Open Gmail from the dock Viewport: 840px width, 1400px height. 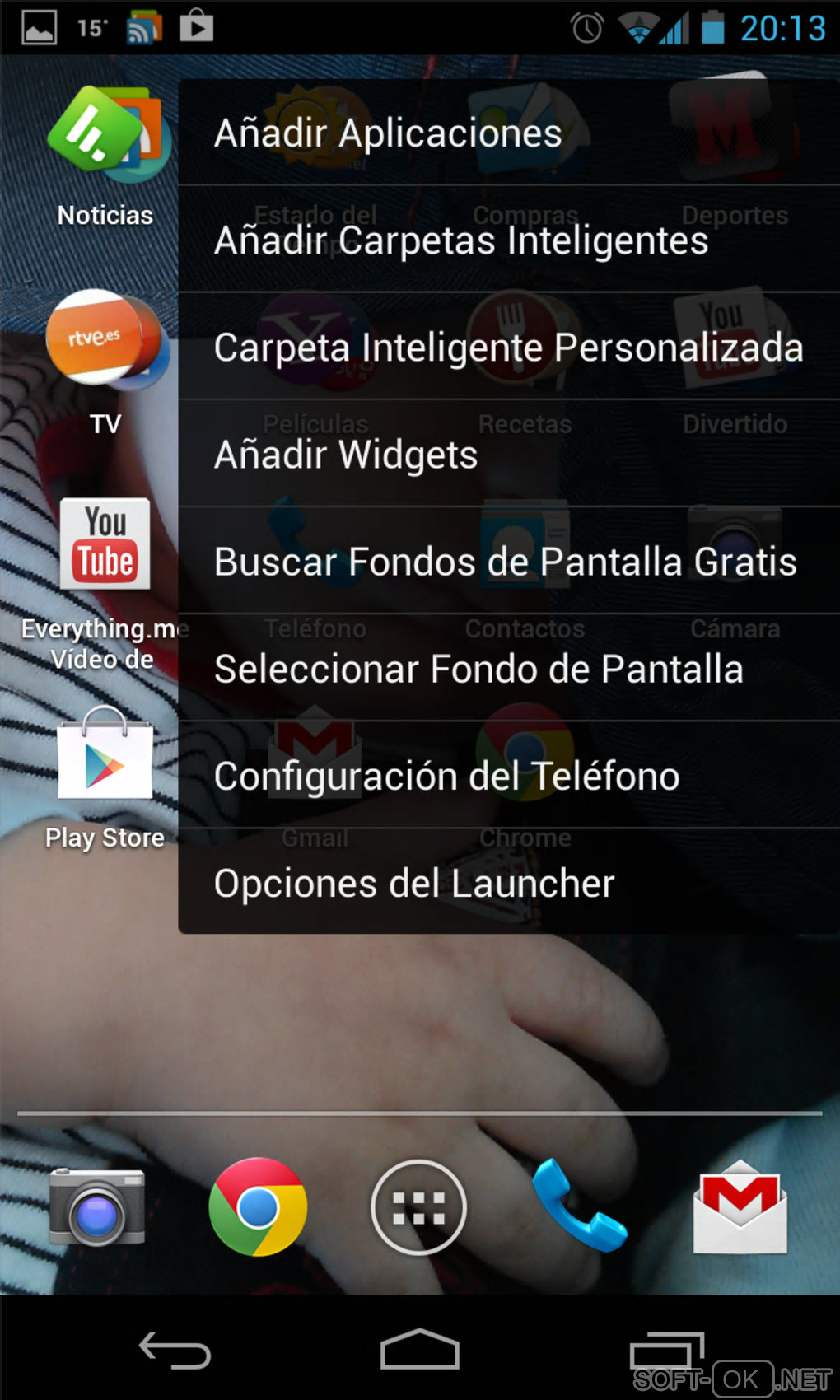[740, 1206]
